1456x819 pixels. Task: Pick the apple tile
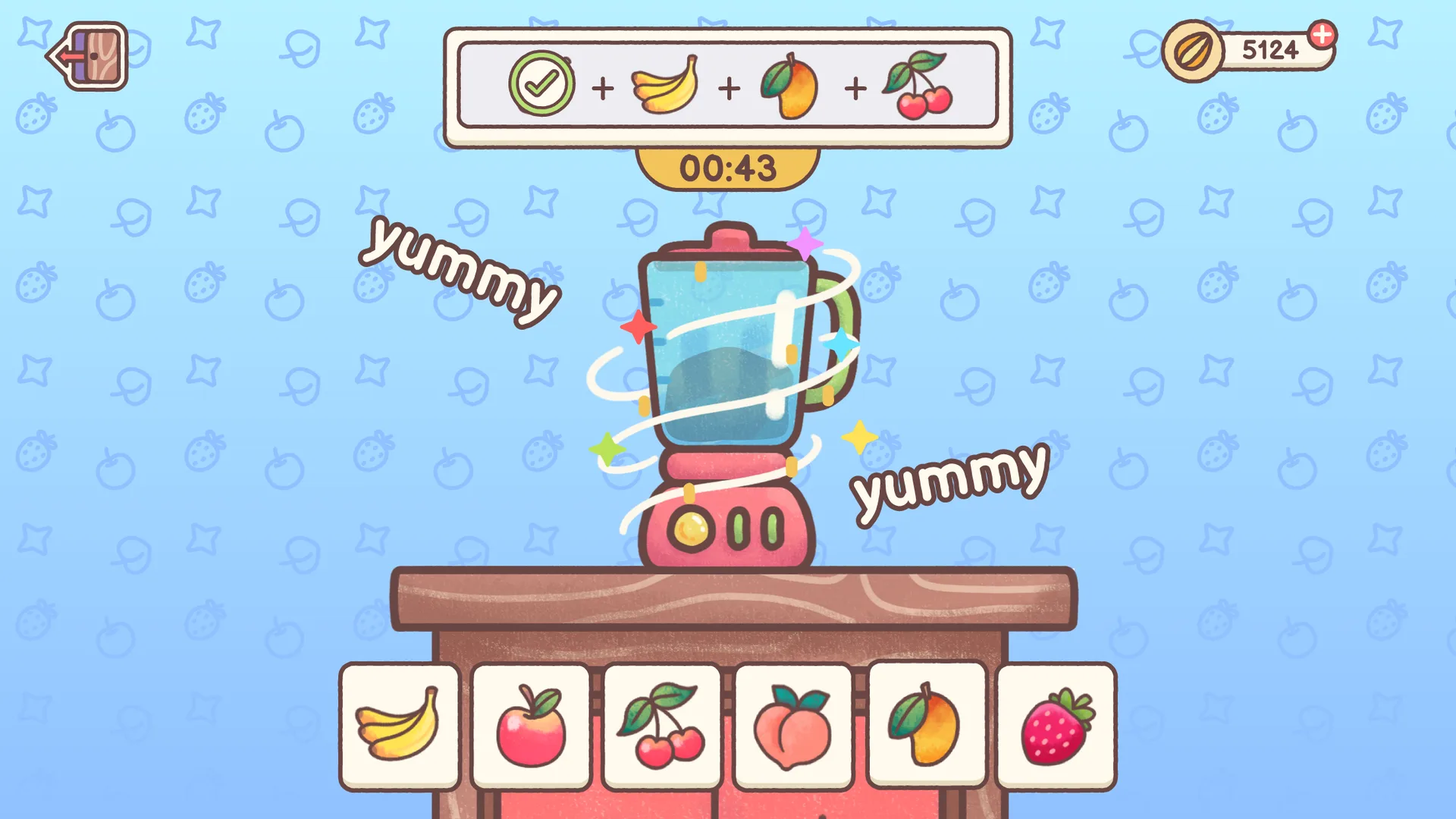tap(531, 726)
